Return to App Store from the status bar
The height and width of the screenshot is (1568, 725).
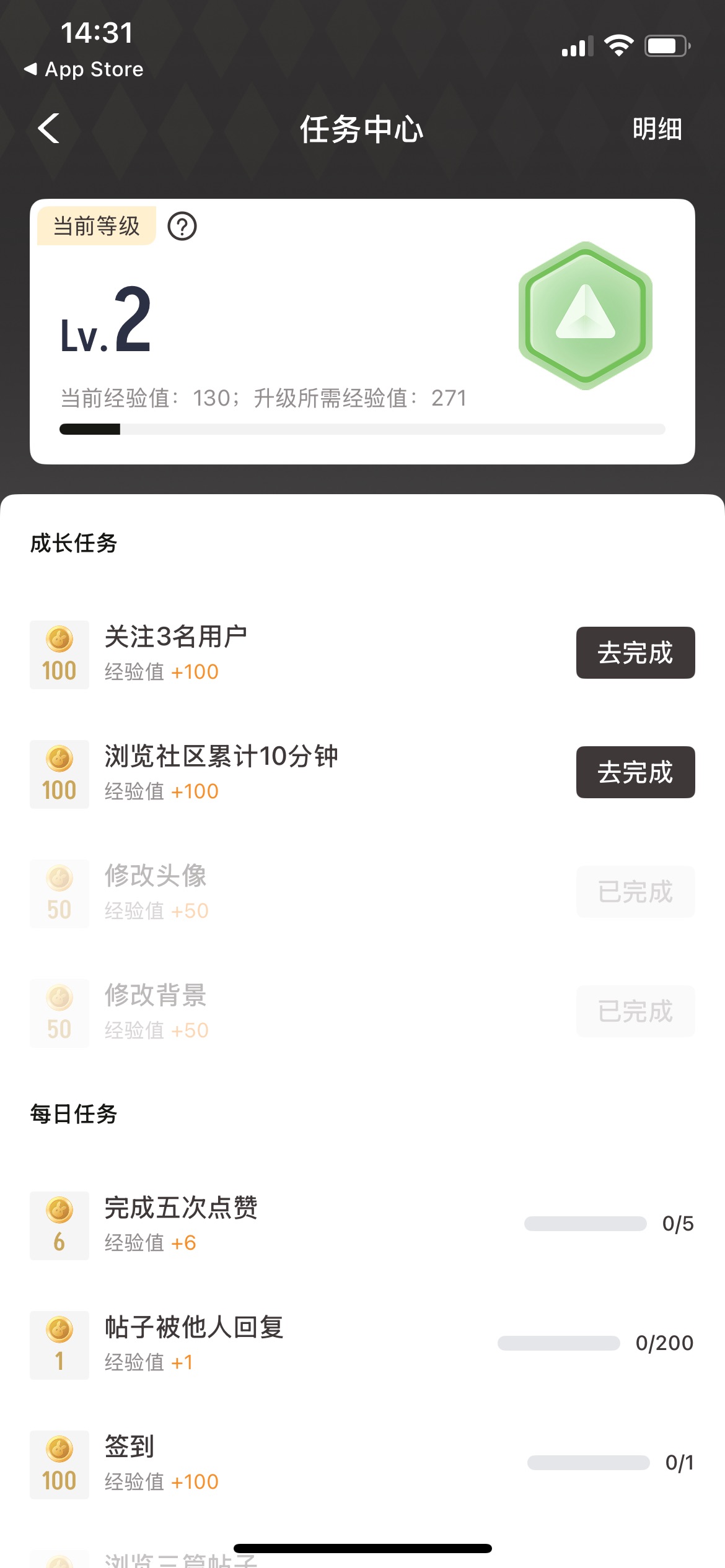(x=84, y=69)
